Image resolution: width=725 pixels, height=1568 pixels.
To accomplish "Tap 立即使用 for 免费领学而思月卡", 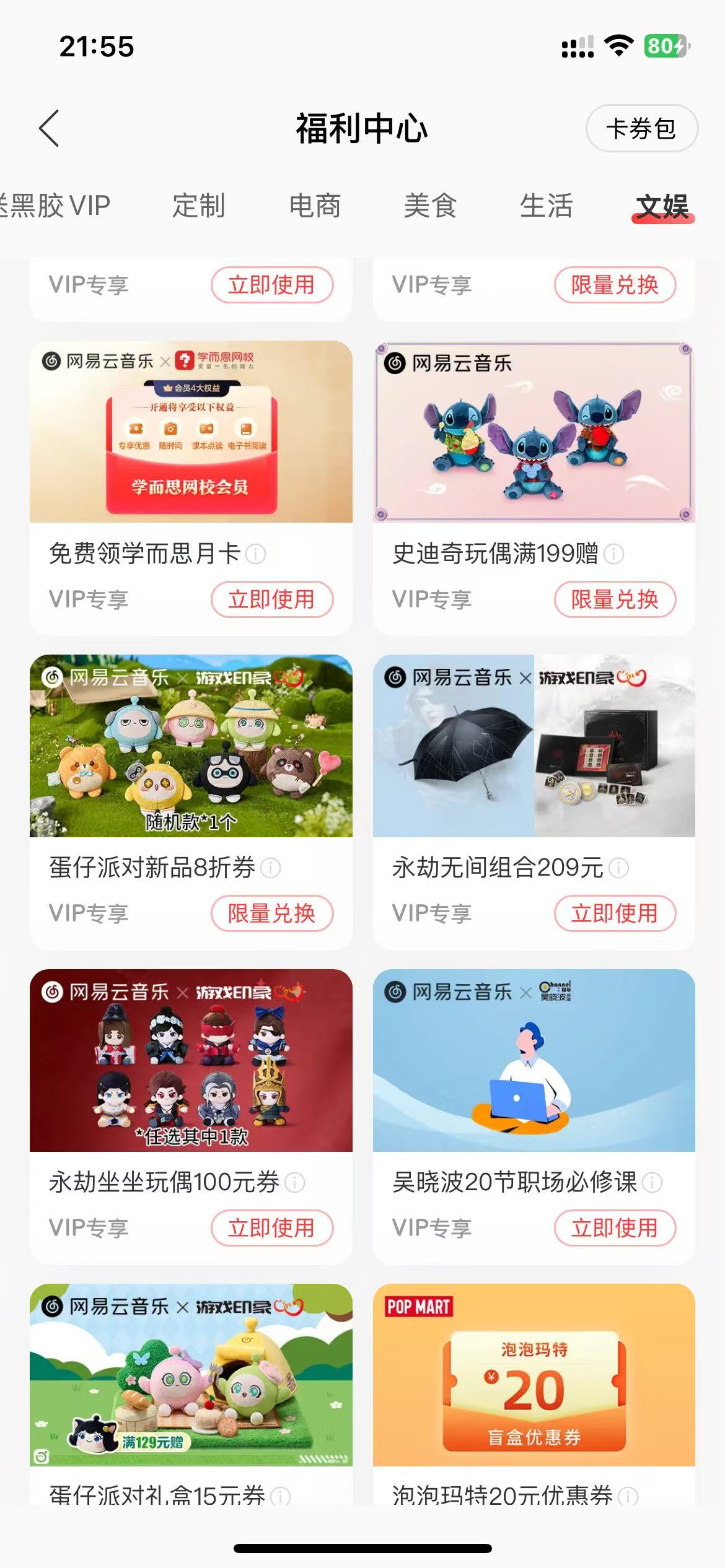I will [272, 599].
